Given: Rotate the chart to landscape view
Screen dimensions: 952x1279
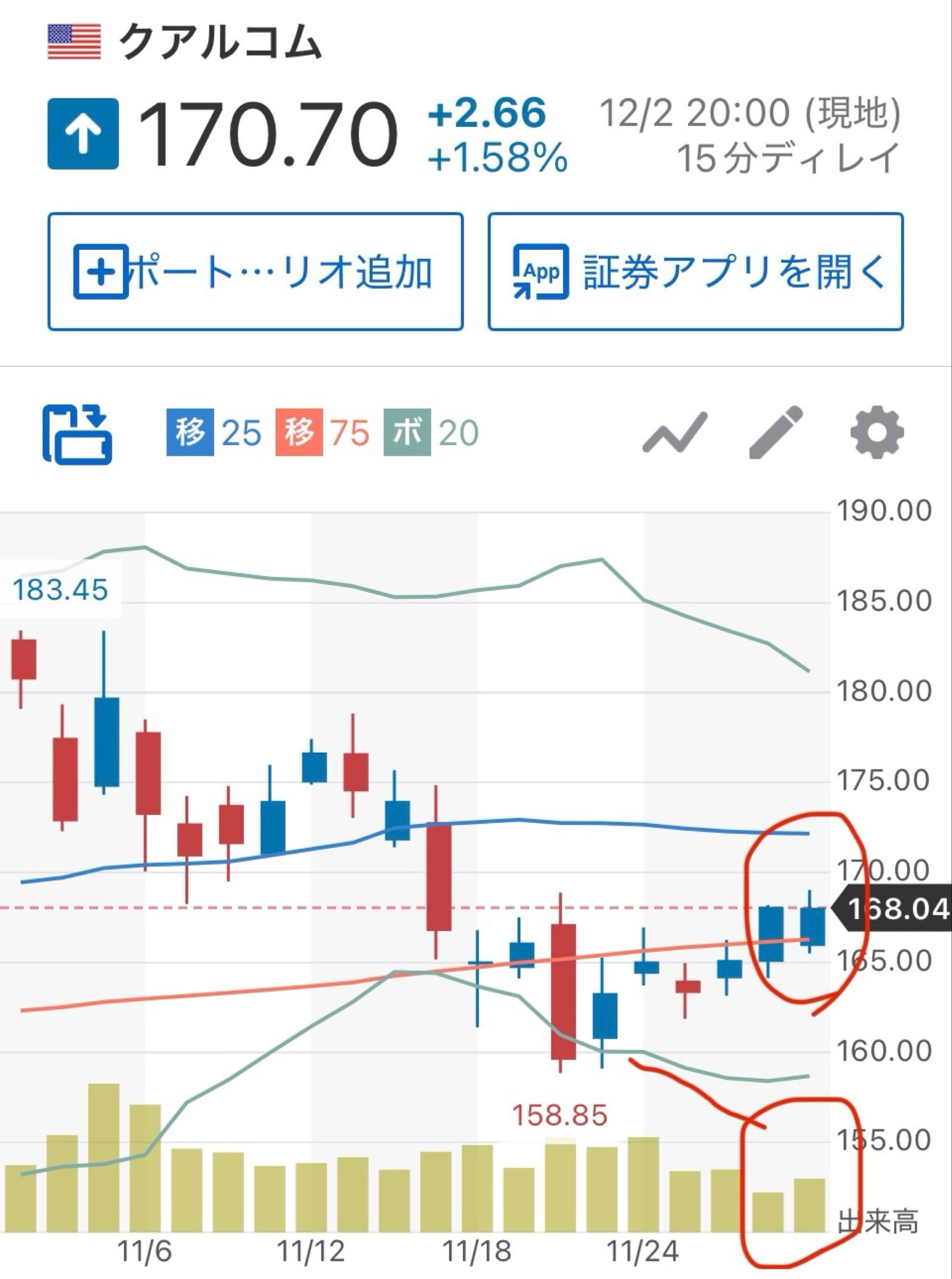Looking at the screenshot, I should [x=77, y=434].
